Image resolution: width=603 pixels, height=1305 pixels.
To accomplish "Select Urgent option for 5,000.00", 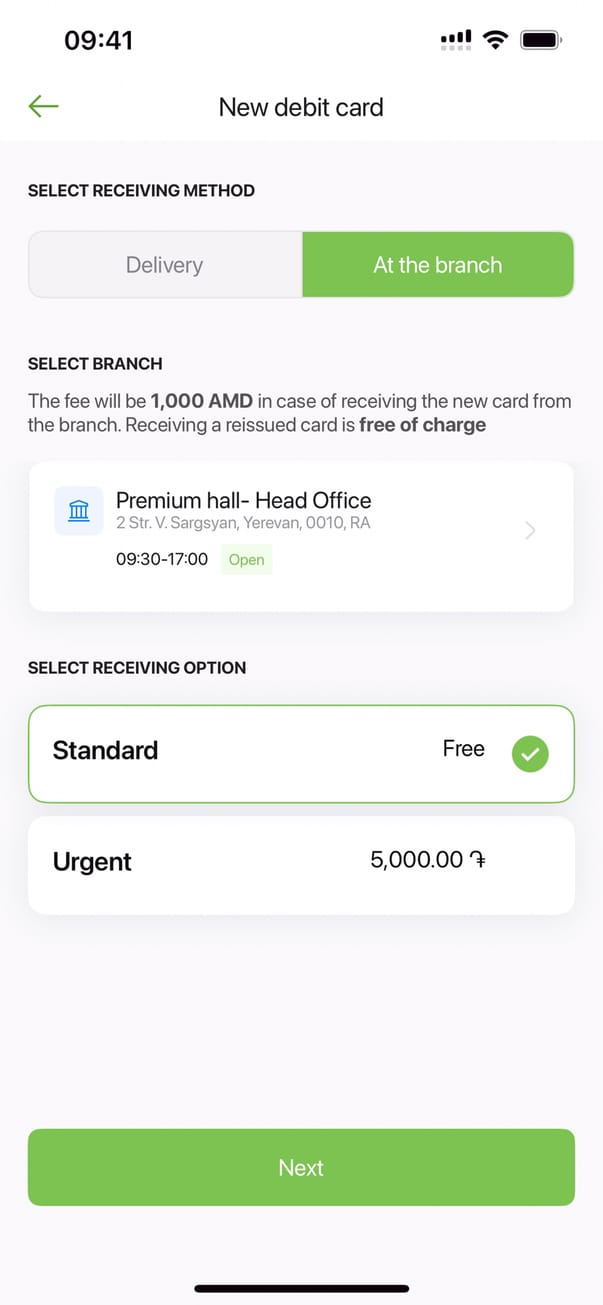I will (301, 864).
